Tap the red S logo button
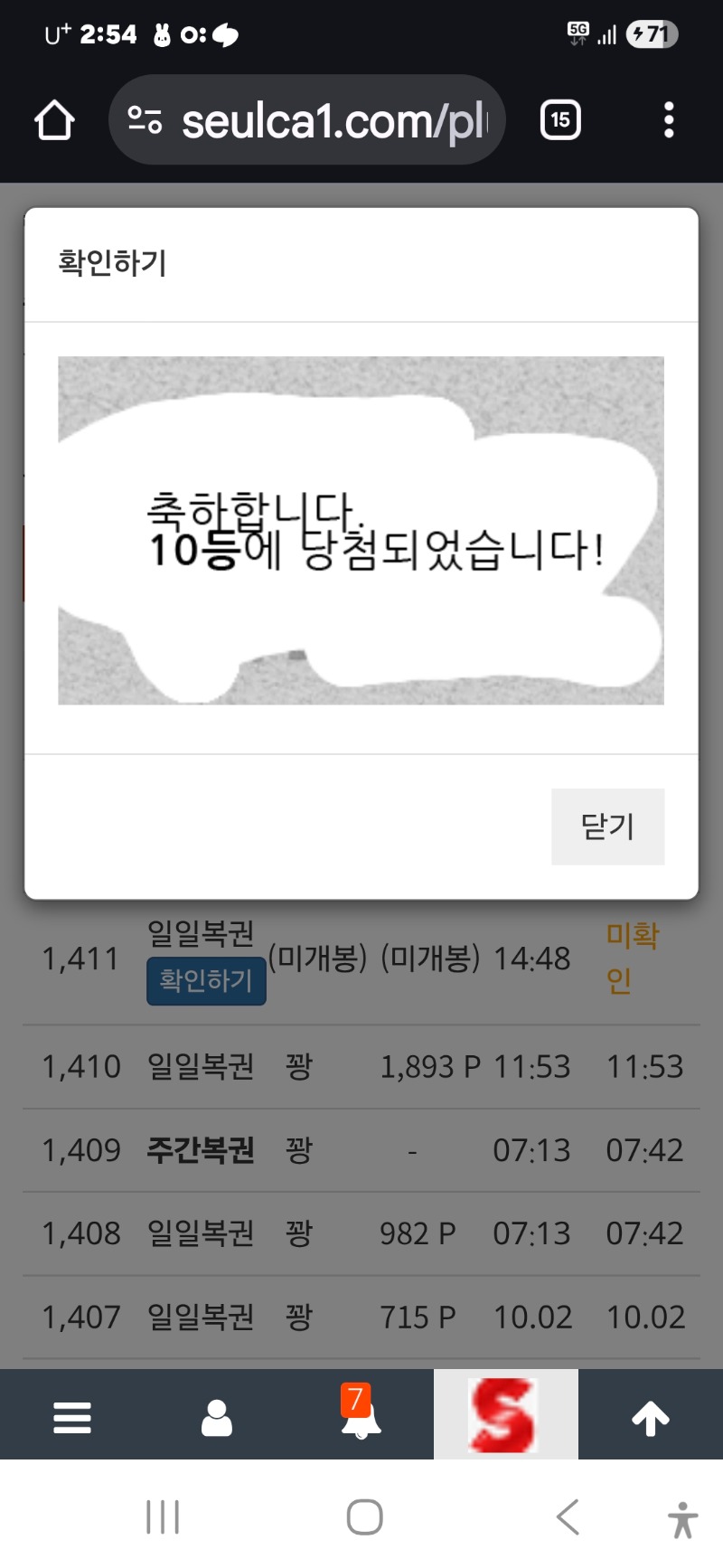The height and width of the screenshot is (1568, 723). pos(505,1415)
